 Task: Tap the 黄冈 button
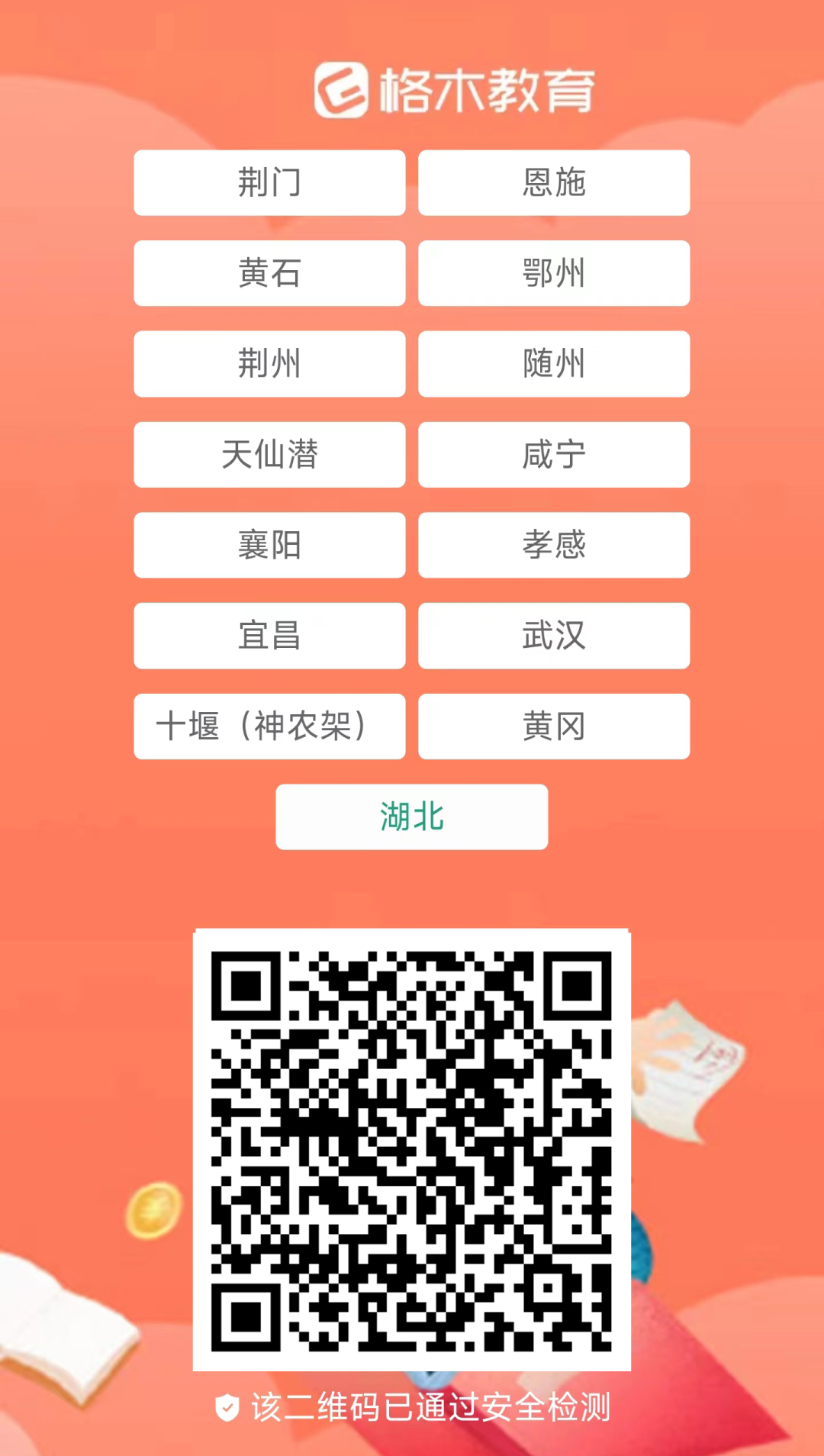[x=554, y=726]
